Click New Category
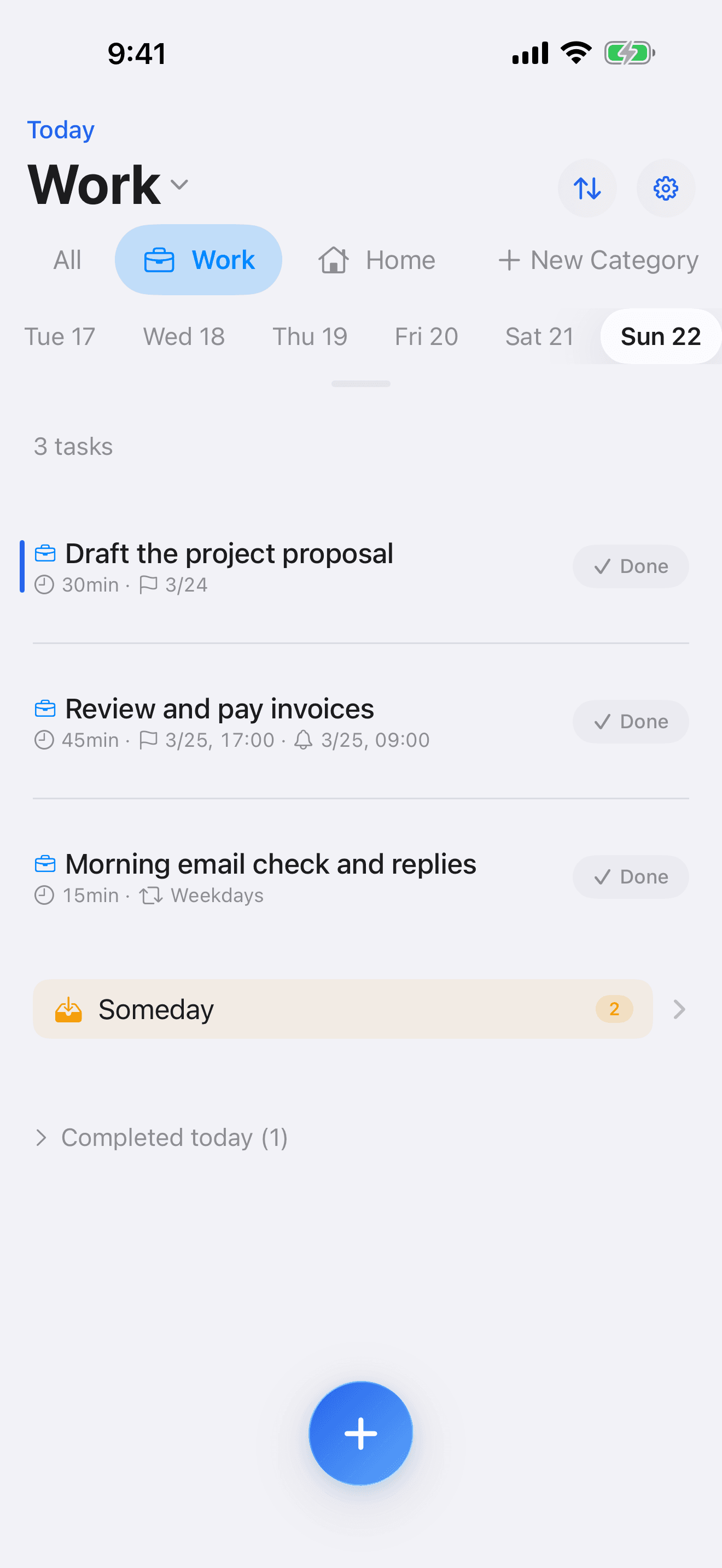Image resolution: width=722 pixels, height=1568 pixels. pyautogui.click(x=598, y=259)
